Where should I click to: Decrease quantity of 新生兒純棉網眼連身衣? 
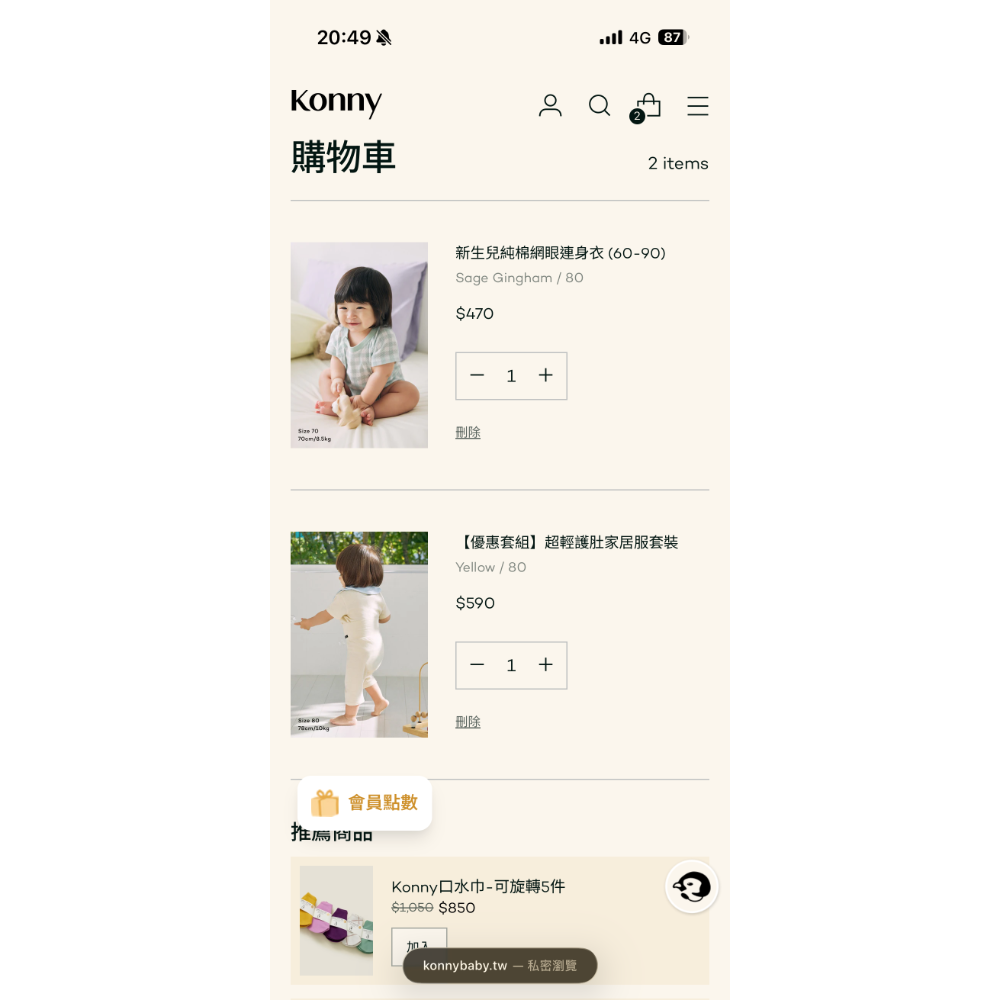pyautogui.click(x=477, y=376)
